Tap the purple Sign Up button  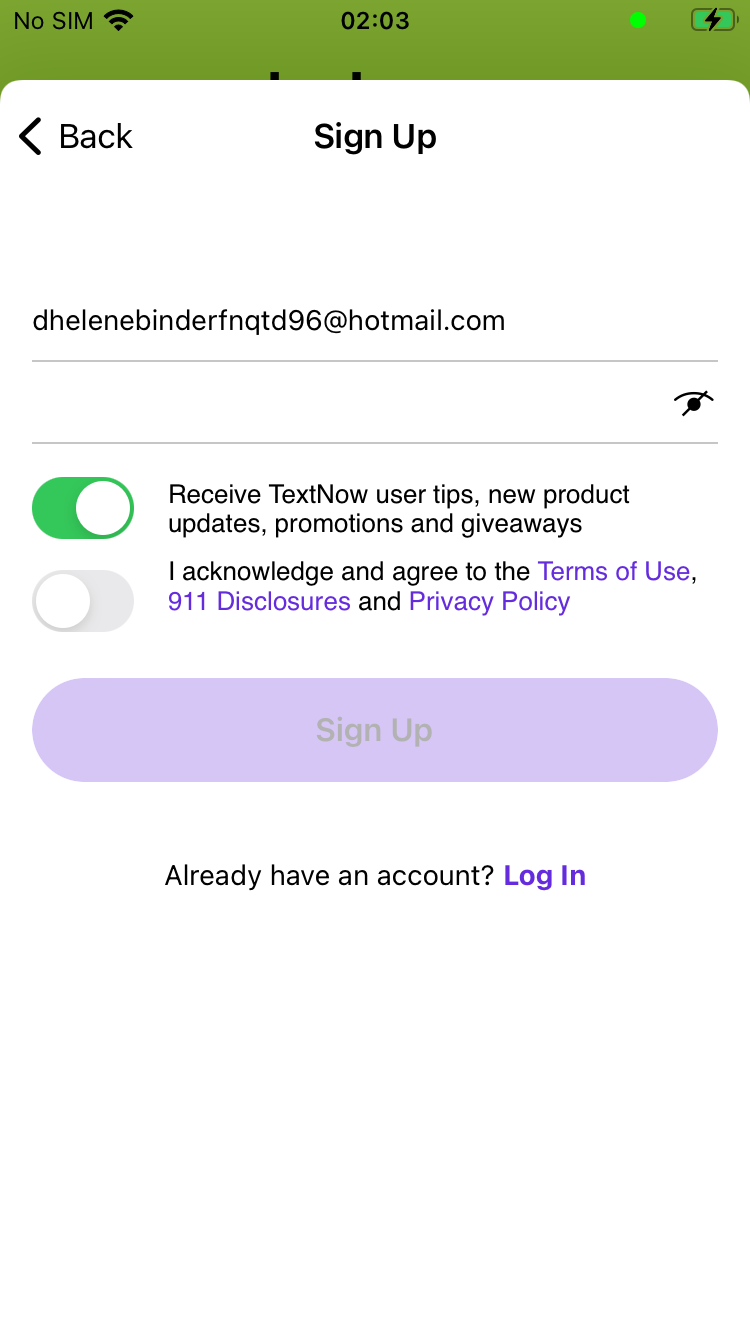375,730
